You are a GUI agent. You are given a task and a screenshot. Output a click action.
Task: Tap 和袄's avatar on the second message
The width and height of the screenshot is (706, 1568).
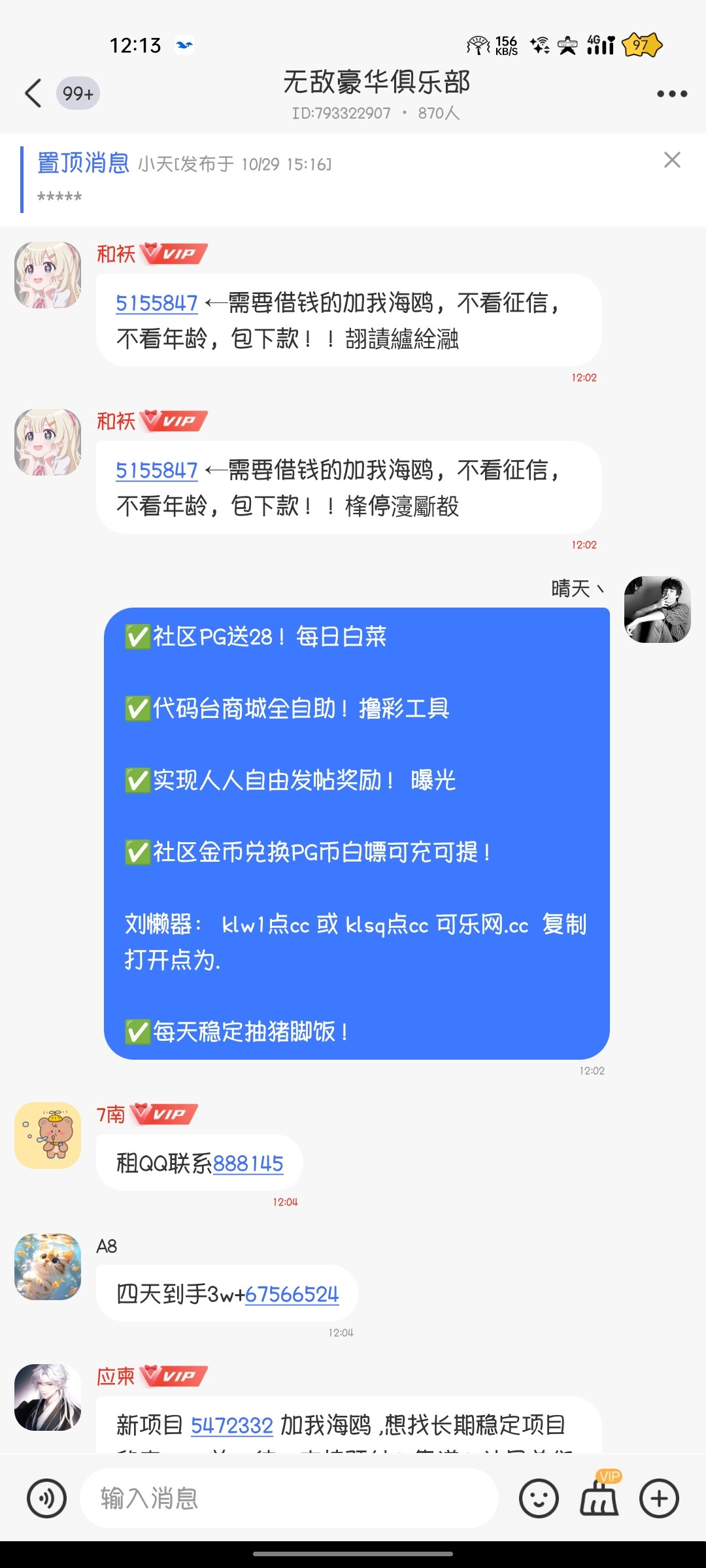tap(48, 442)
